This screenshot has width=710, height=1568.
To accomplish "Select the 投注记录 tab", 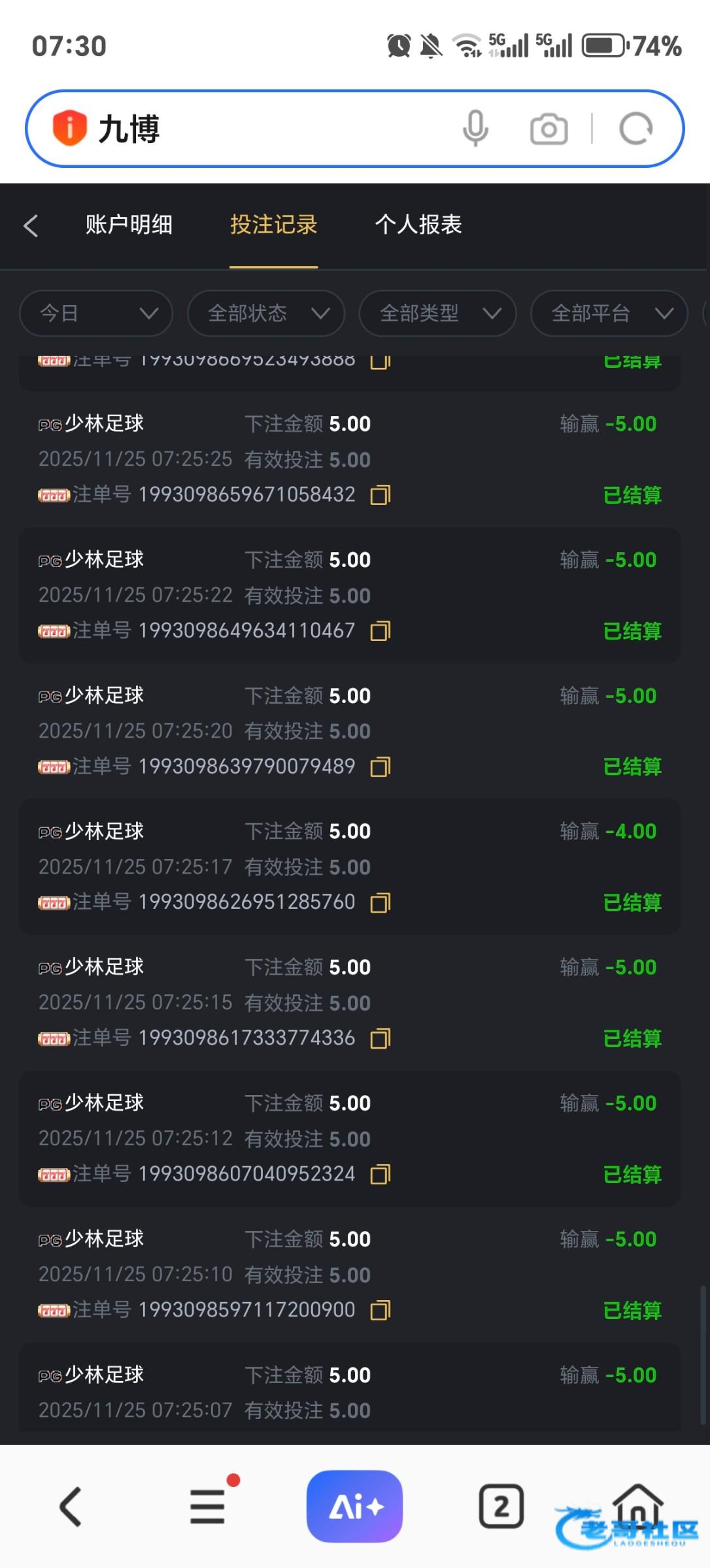I will coord(273,225).
